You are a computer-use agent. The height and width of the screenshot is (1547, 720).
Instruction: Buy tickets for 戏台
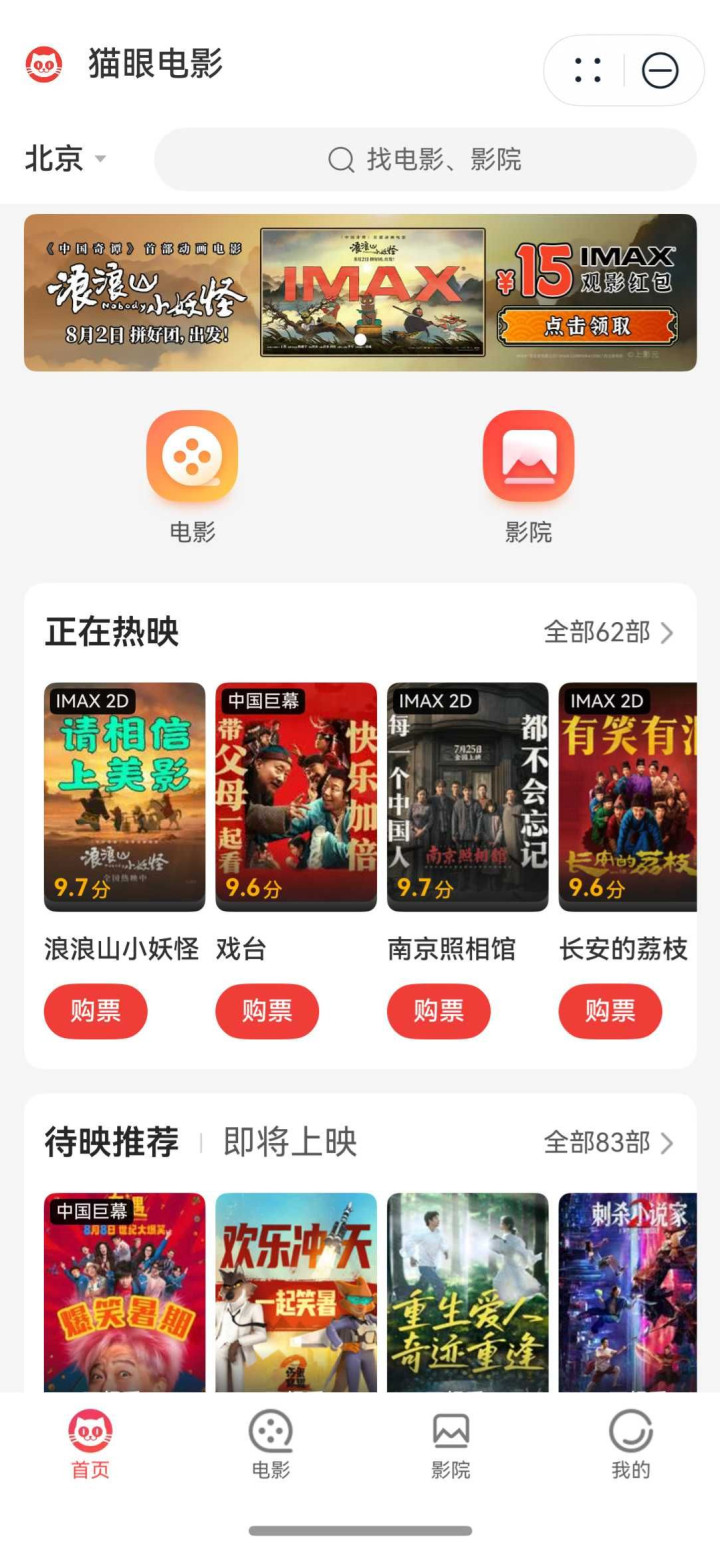pos(267,1011)
